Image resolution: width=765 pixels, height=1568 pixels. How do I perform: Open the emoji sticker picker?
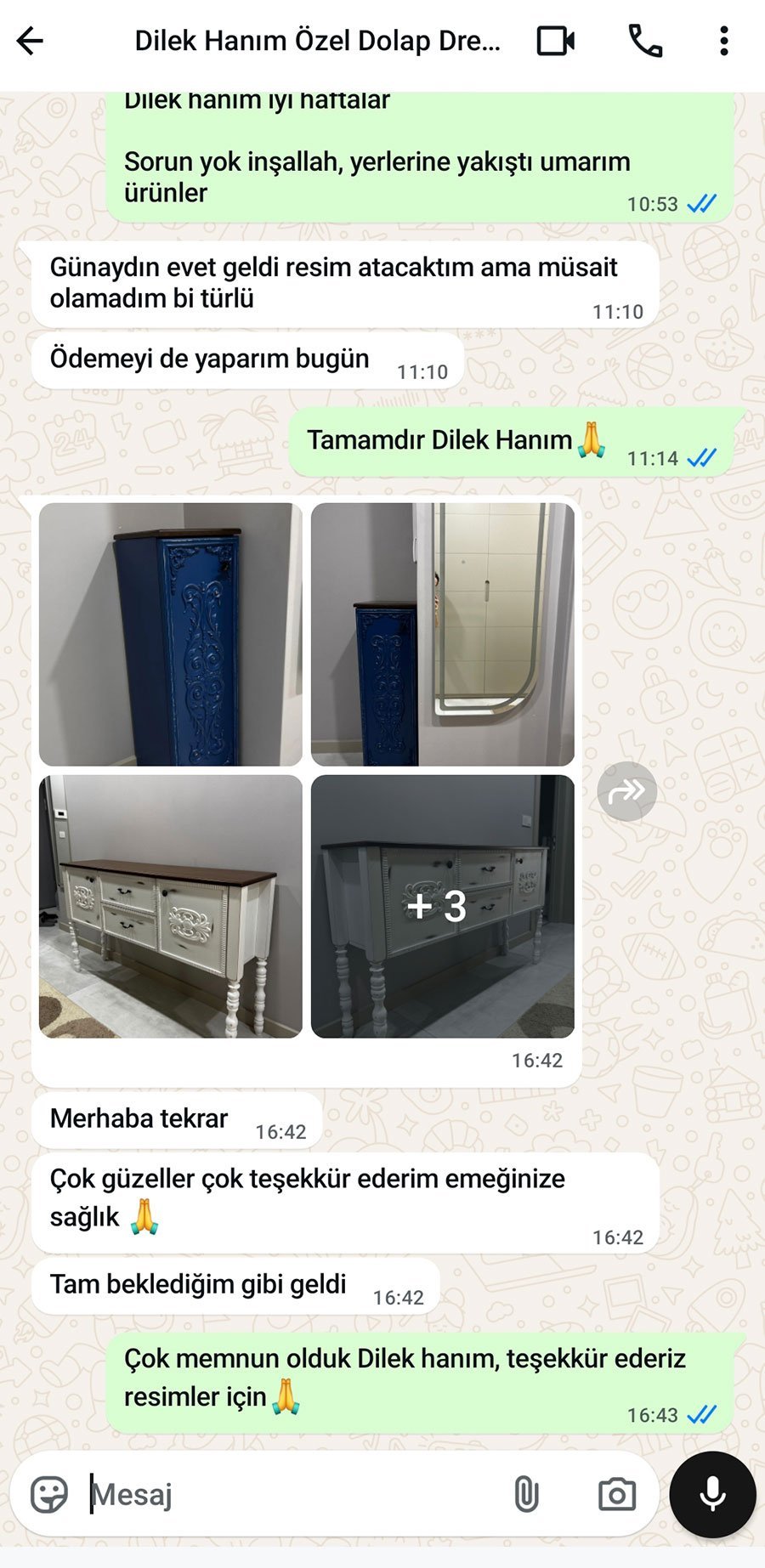(x=49, y=1494)
